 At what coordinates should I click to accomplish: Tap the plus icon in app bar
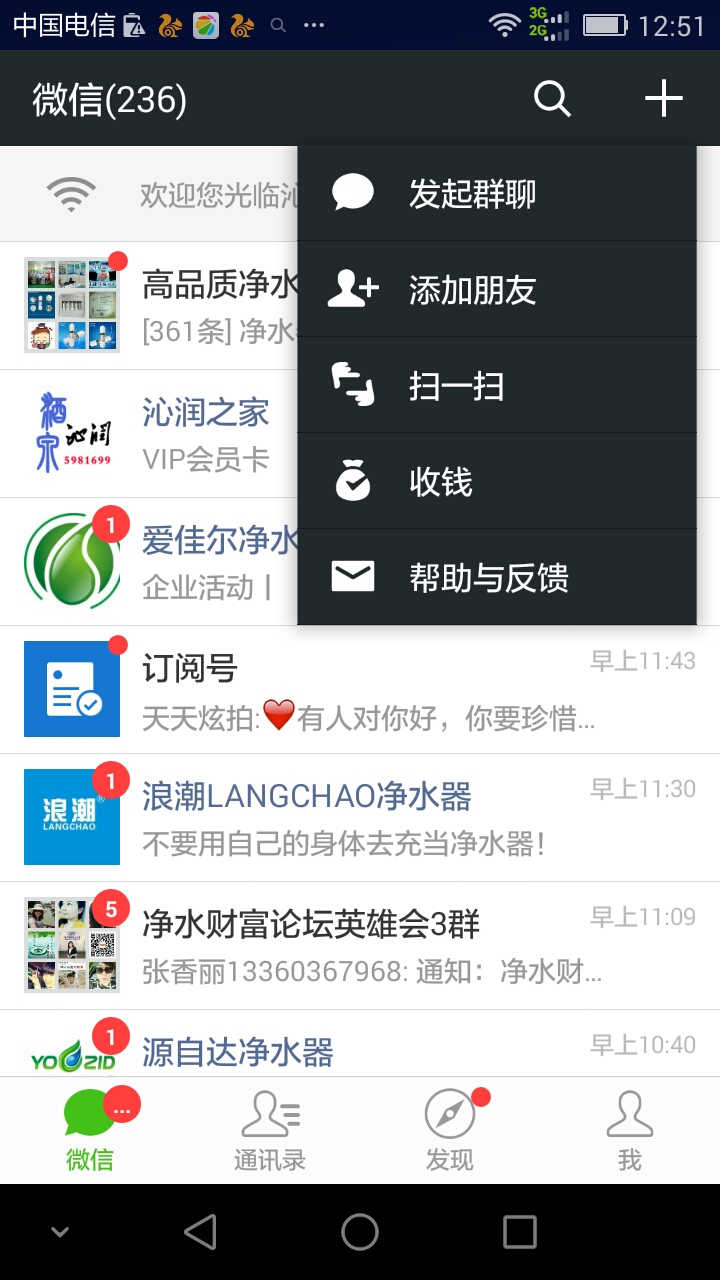pyautogui.click(x=663, y=99)
